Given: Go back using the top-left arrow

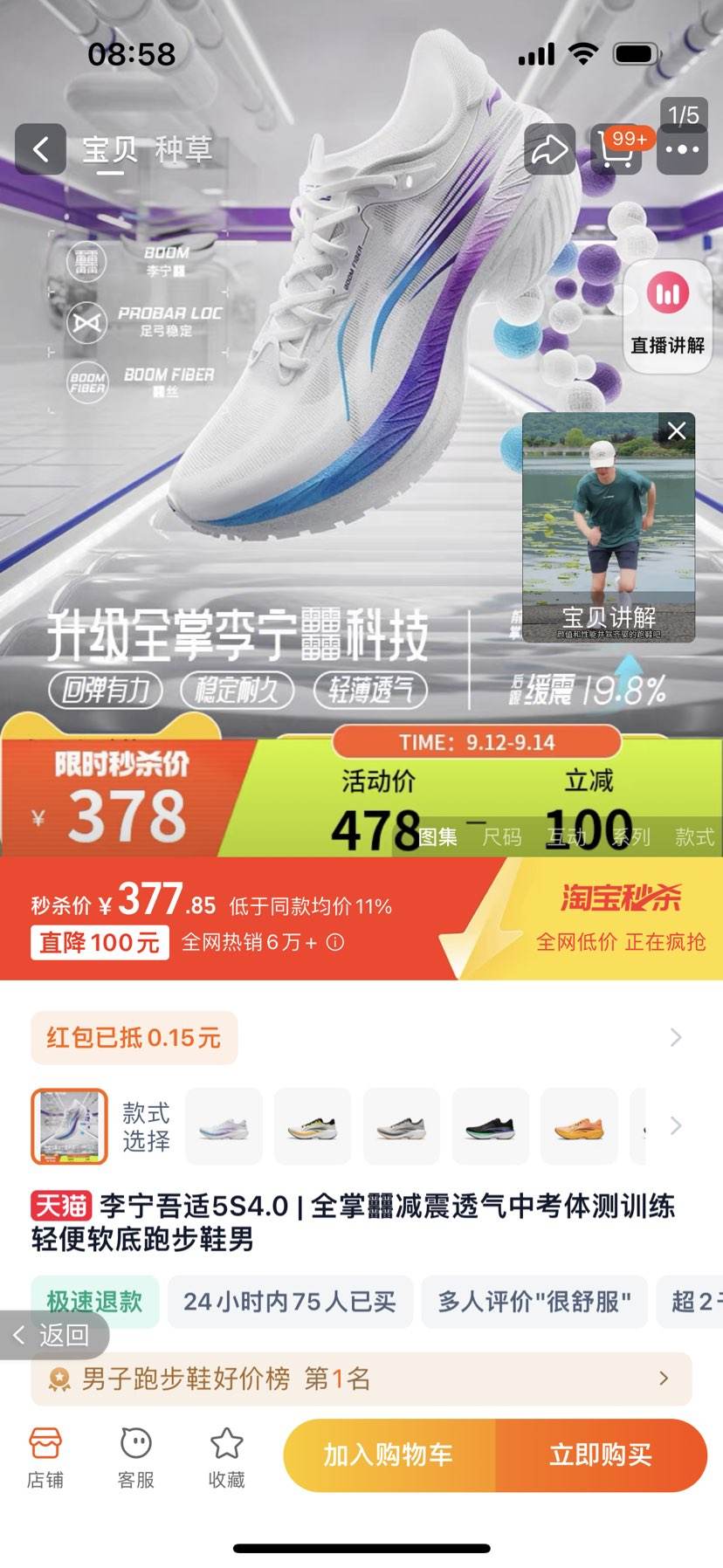Looking at the screenshot, I should [40, 149].
